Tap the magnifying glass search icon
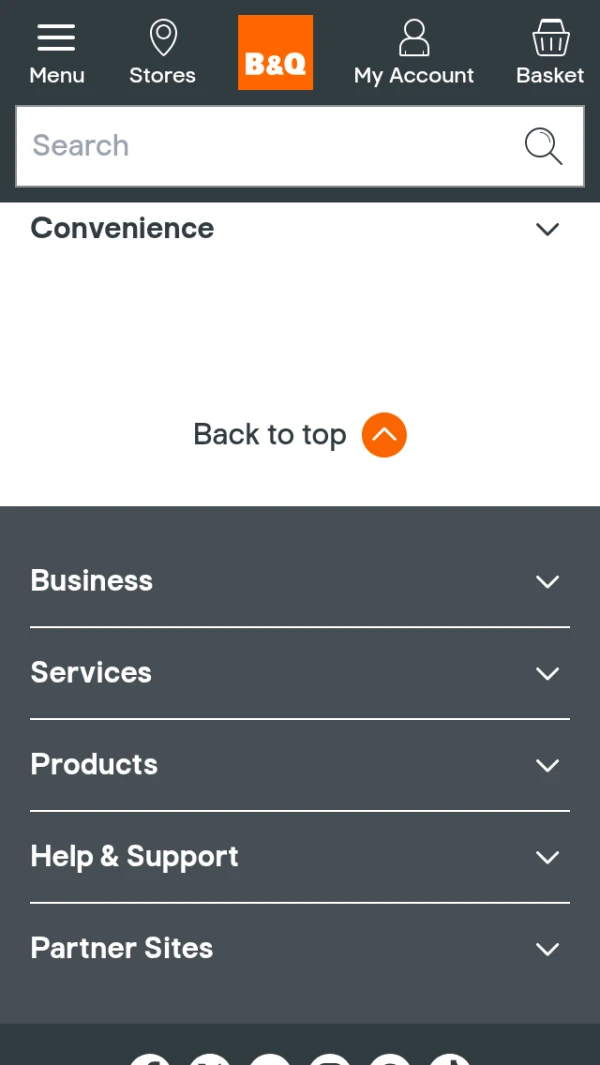Screen dimensions: 600x1065 click(x=543, y=146)
